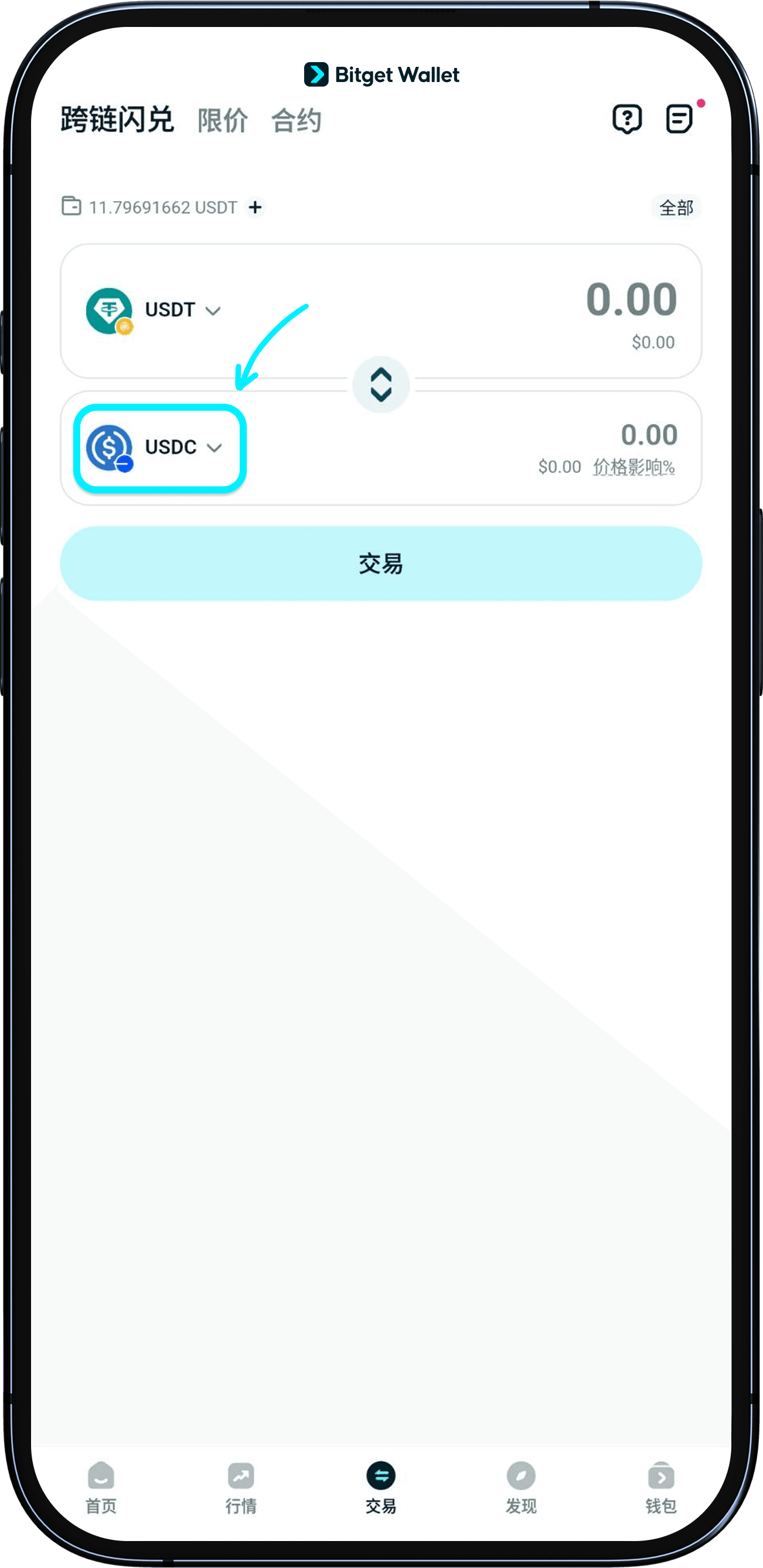Open the 发现 discover tab
Viewport: 763px width, 1568px height.
tap(521, 1488)
